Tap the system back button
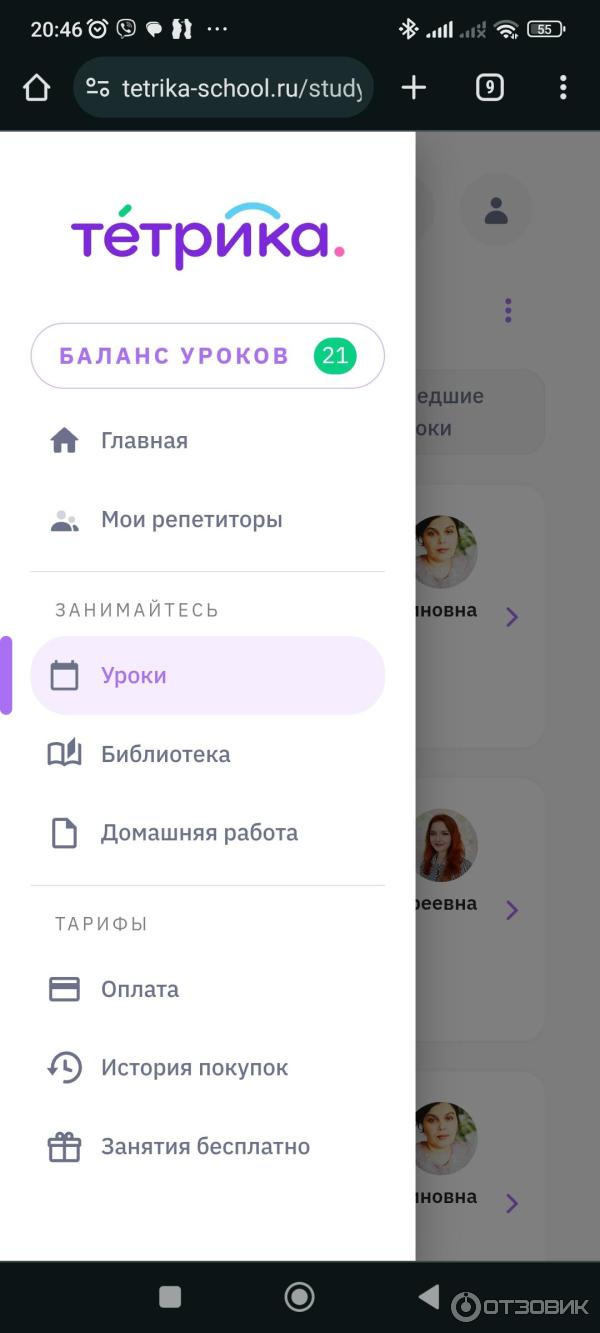This screenshot has height=1333, width=600. (x=428, y=1297)
